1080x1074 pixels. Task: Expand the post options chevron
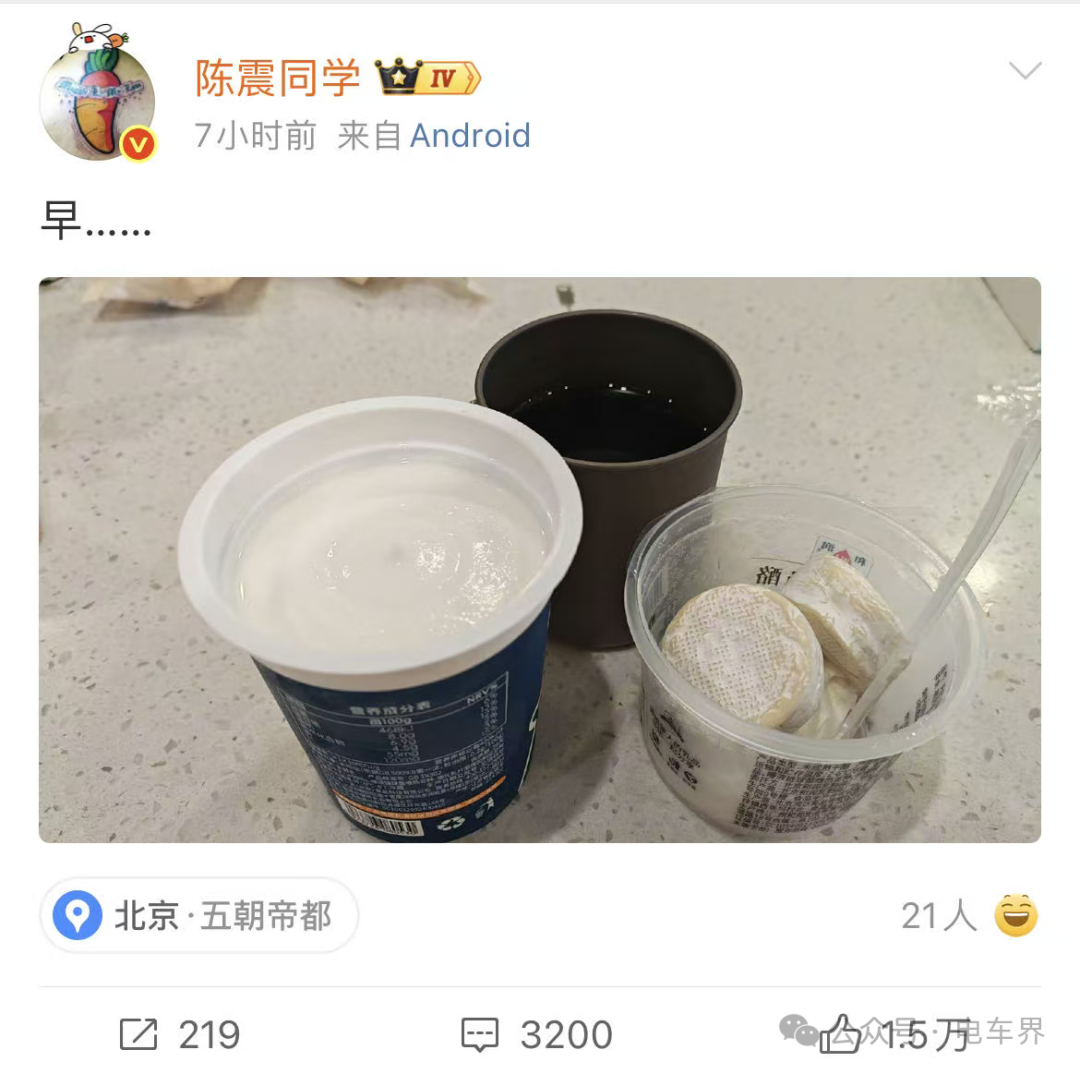[x=1024, y=71]
